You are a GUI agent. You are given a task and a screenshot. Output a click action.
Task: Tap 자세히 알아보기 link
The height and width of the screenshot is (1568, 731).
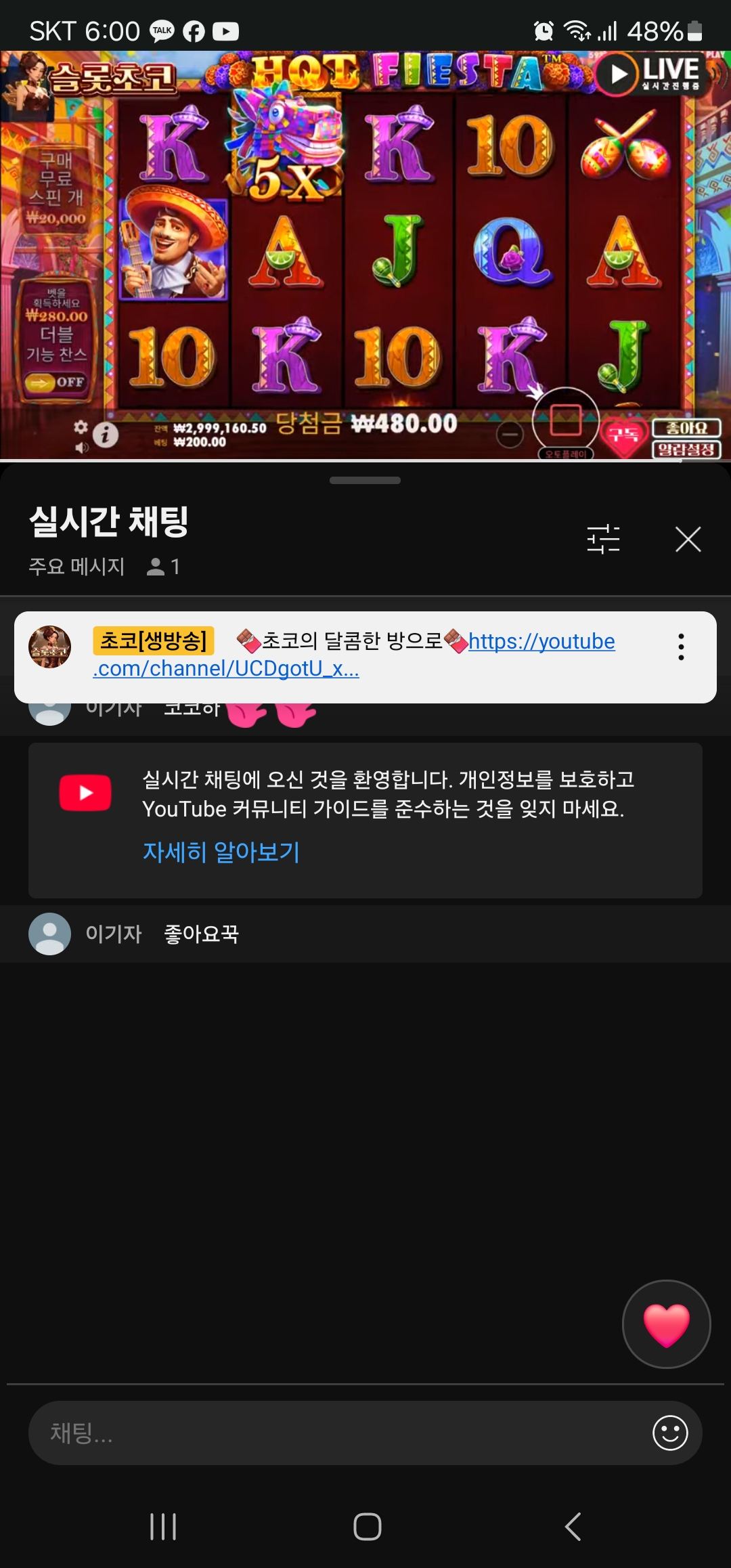[x=221, y=852]
